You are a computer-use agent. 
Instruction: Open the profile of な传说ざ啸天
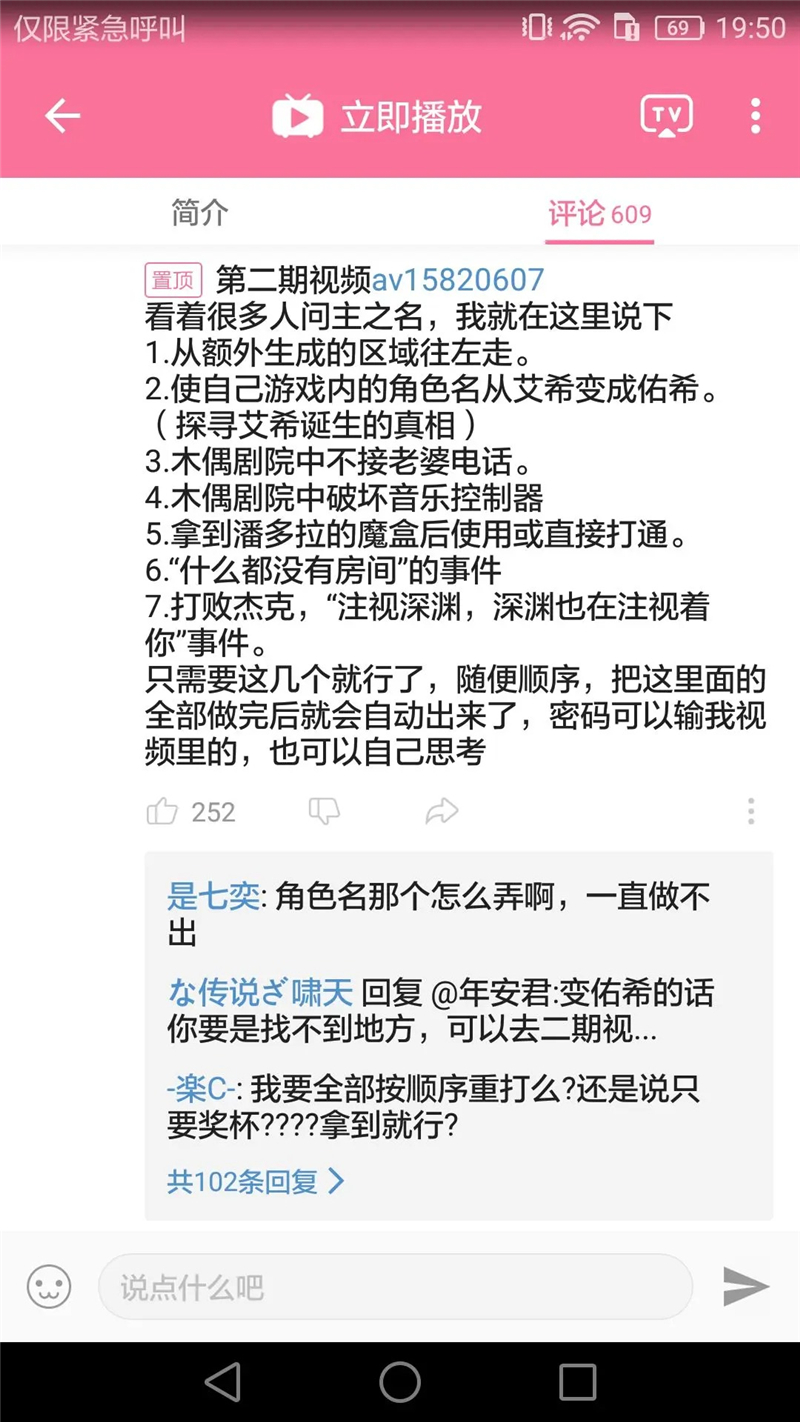[x=260, y=993]
